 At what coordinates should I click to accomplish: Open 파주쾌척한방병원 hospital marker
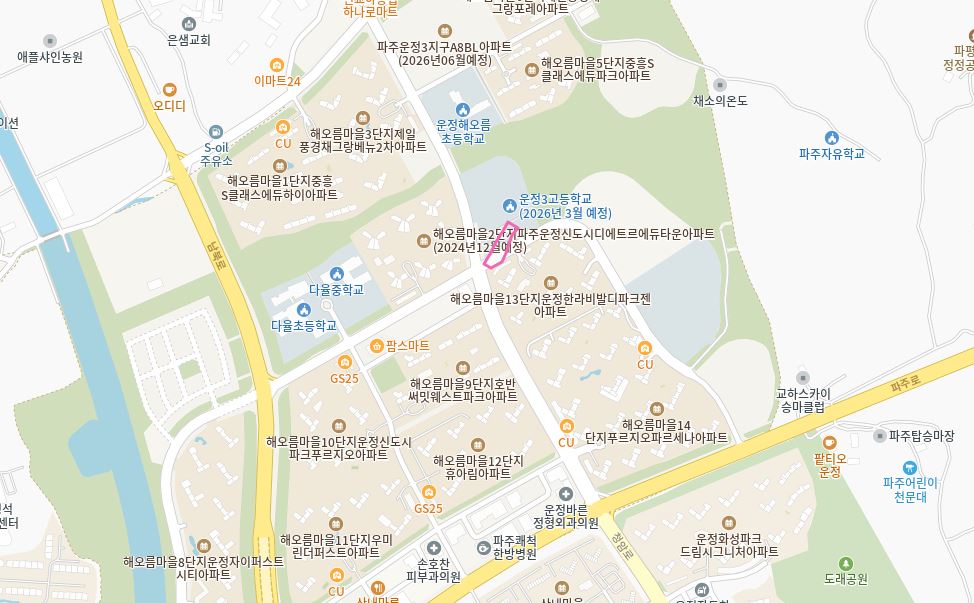pos(484,547)
